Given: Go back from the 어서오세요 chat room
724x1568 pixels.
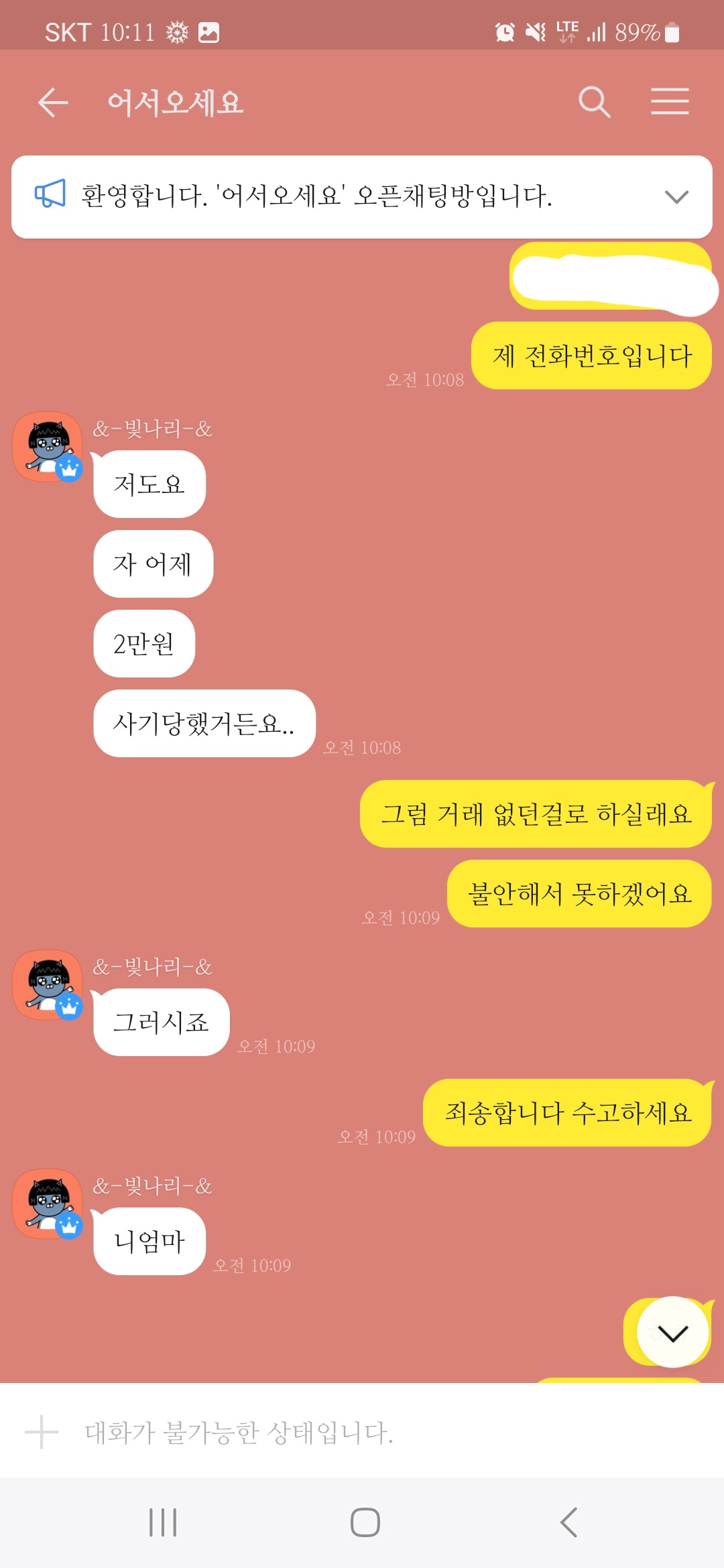Looking at the screenshot, I should tap(53, 103).
